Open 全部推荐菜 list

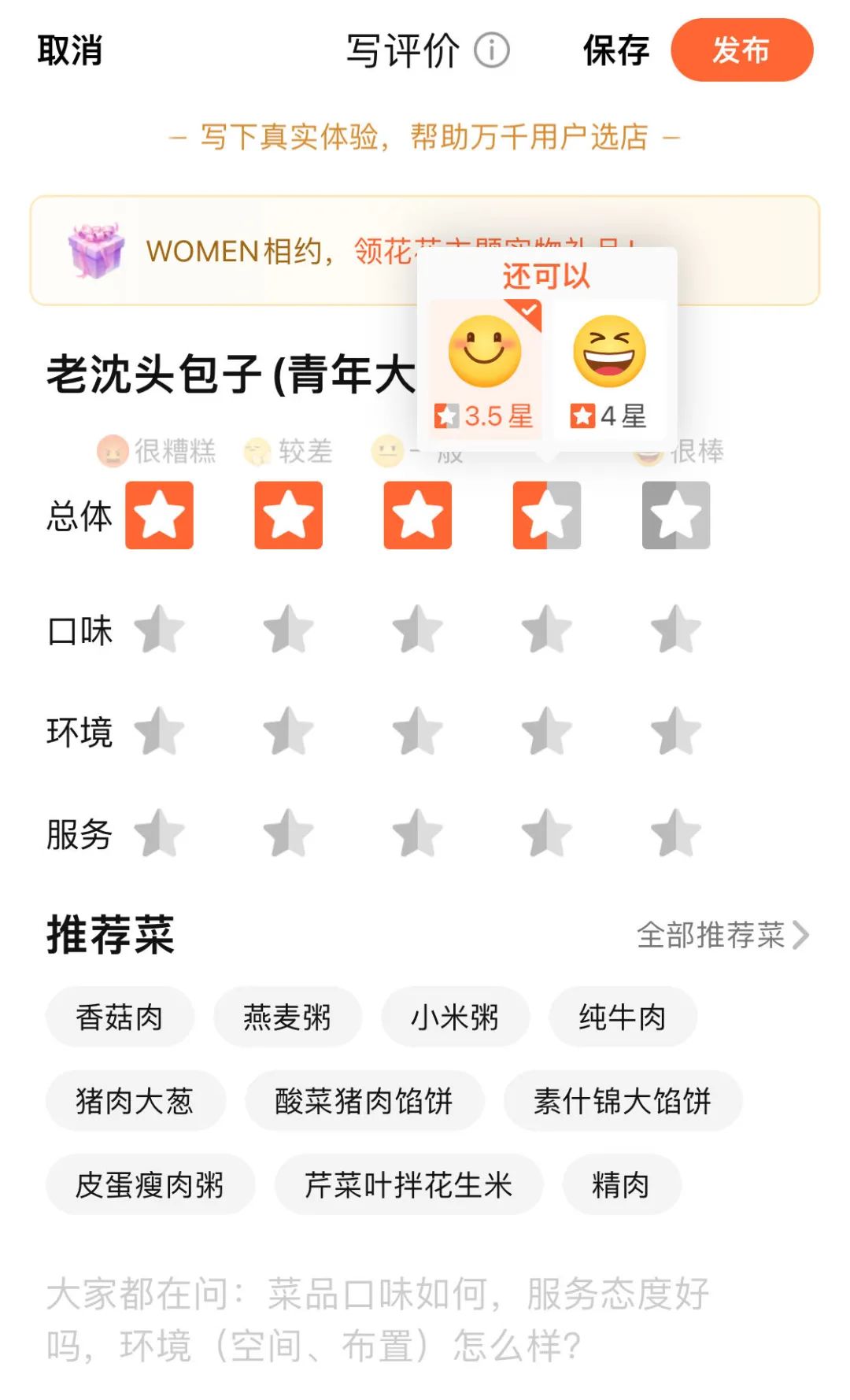pyautogui.click(x=722, y=935)
